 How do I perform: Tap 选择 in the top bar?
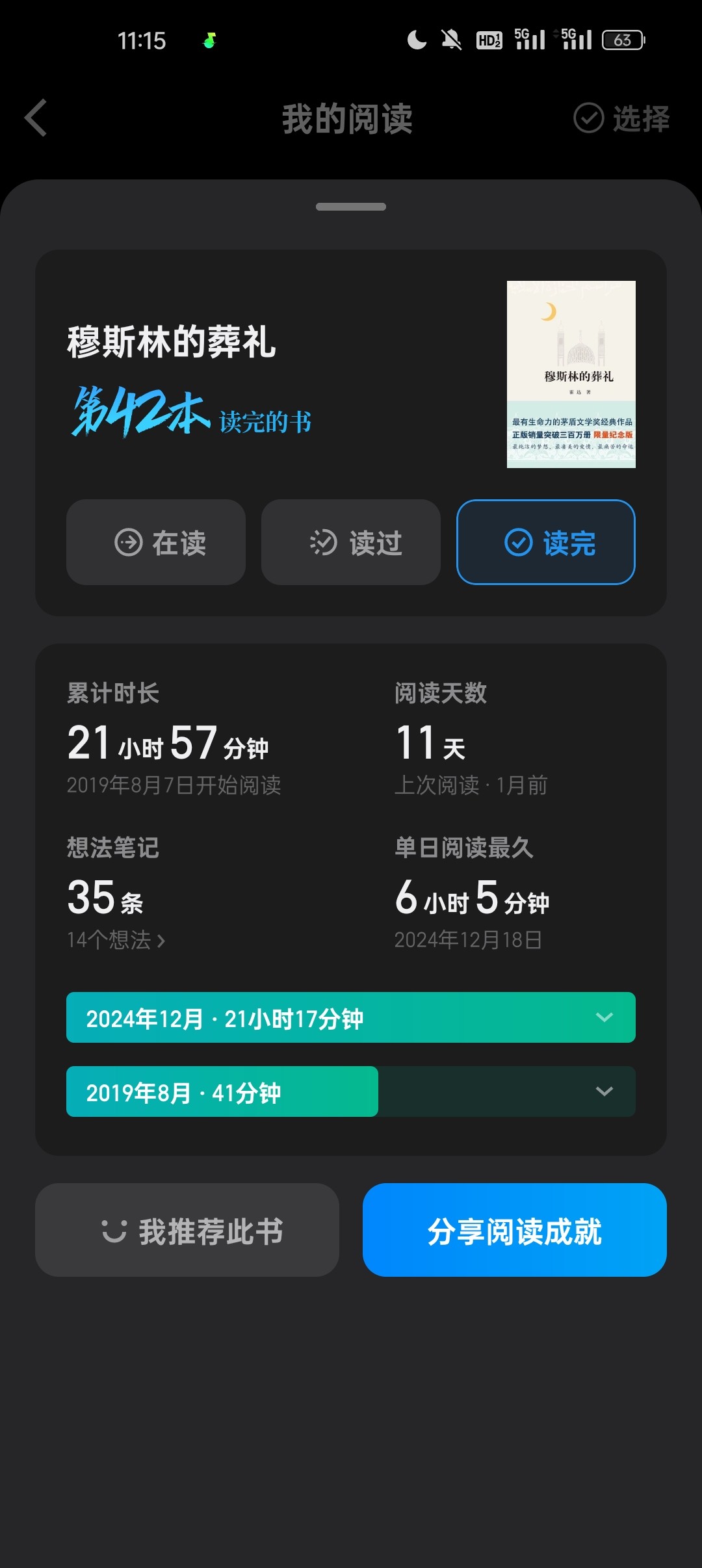coord(622,118)
